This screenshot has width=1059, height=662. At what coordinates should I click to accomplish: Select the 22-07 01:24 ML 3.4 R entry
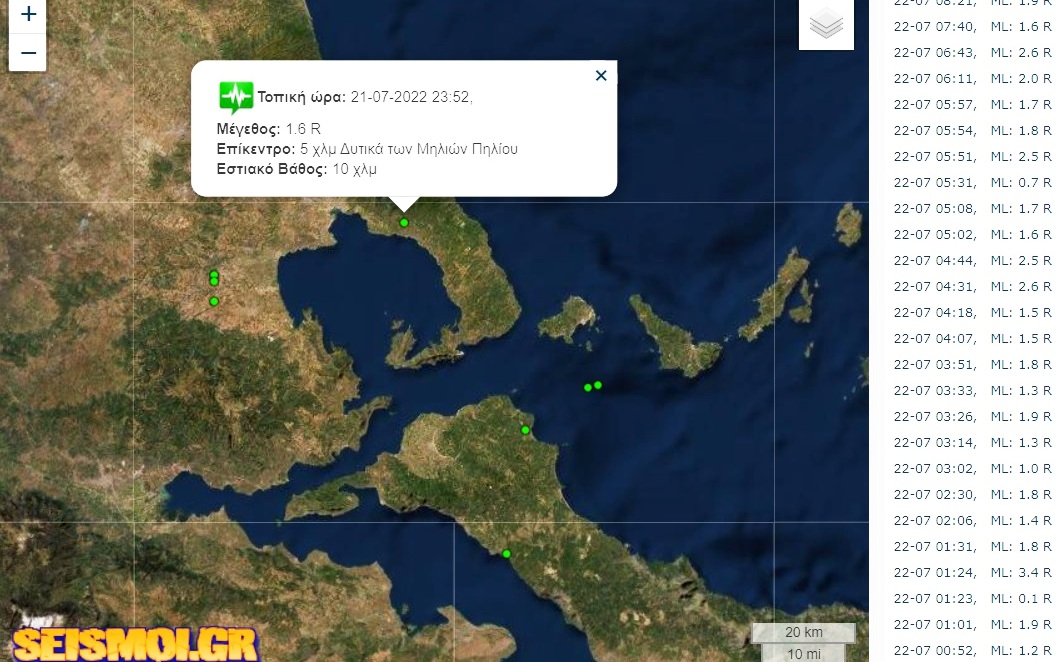click(x=971, y=573)
